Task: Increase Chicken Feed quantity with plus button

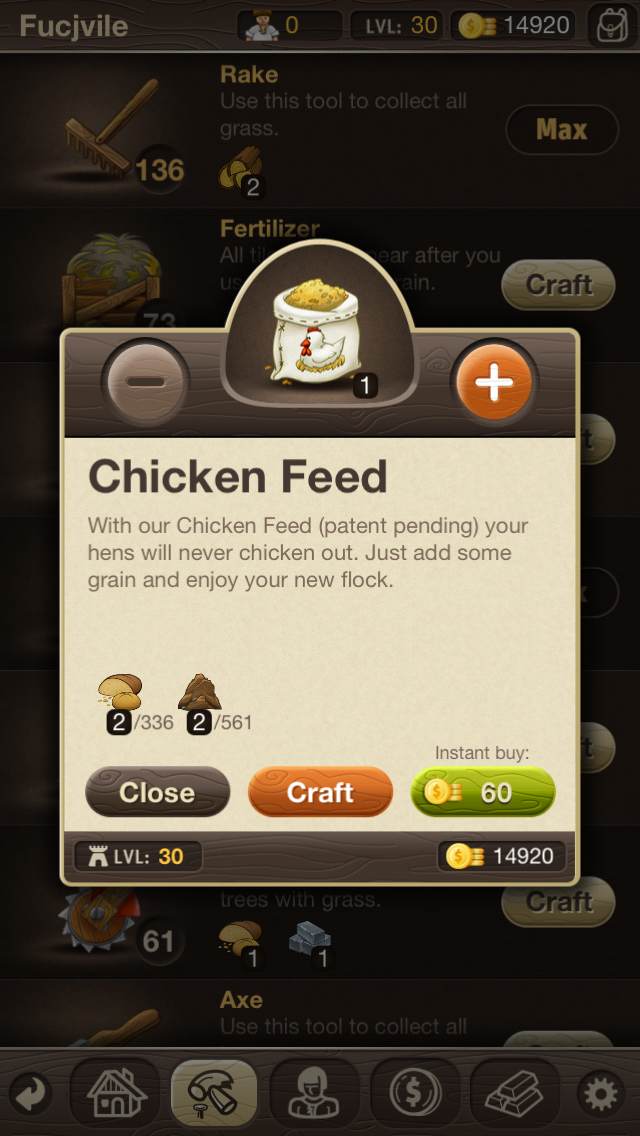Action: [493, 384]
